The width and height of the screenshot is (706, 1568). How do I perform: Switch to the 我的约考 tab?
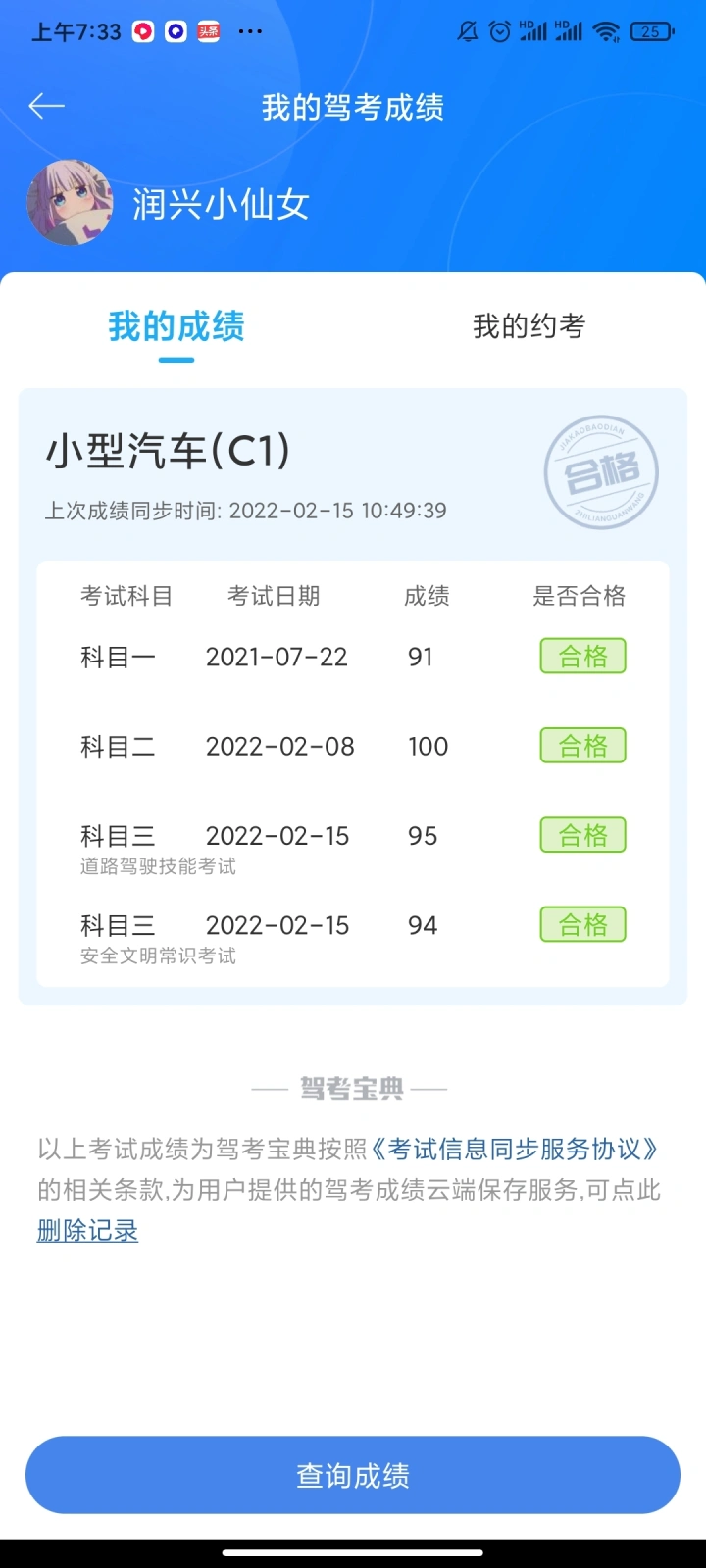click(x=529, y=326)
